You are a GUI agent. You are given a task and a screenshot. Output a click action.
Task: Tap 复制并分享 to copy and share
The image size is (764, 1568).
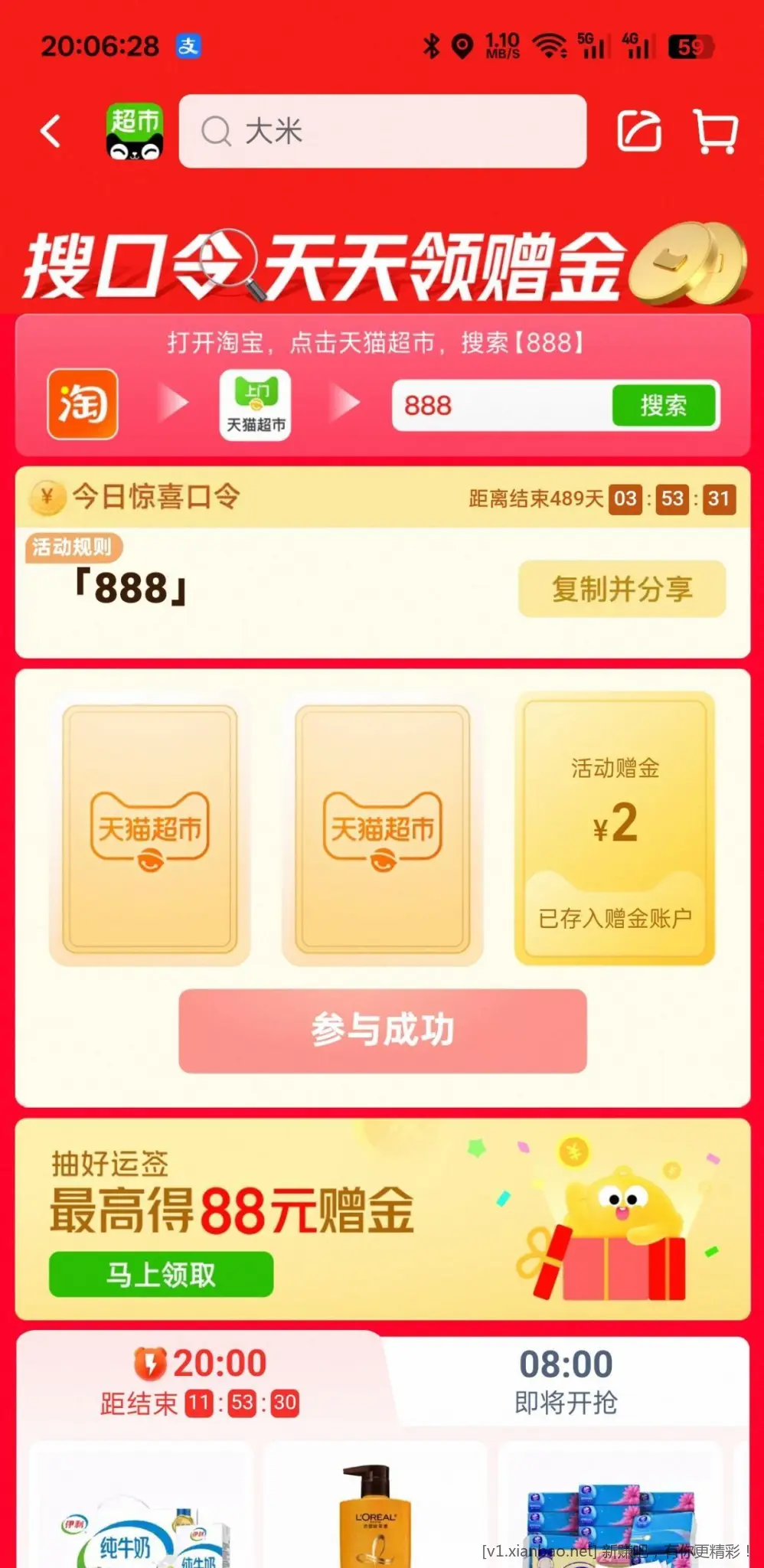click(622, 589)
